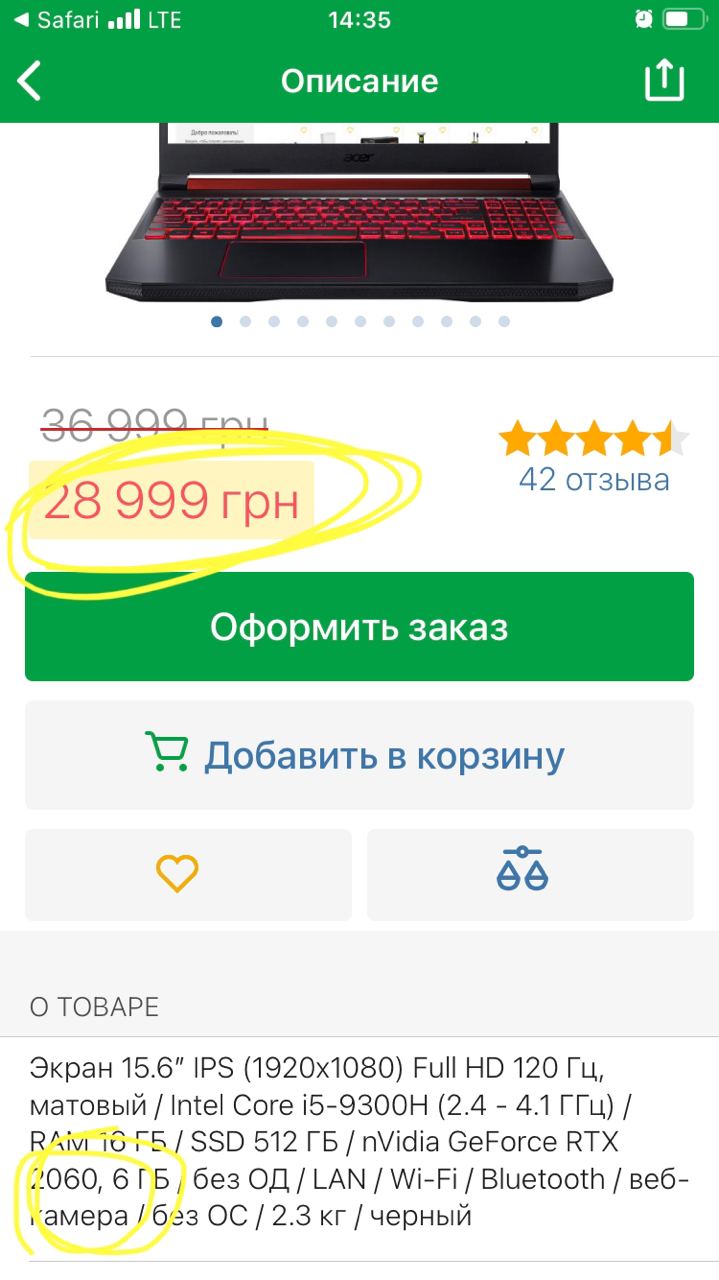The width and height of the screenshot is (719, 1280).
Task: Add product to comparison with scales icon
Action: (x=530, y=875)
